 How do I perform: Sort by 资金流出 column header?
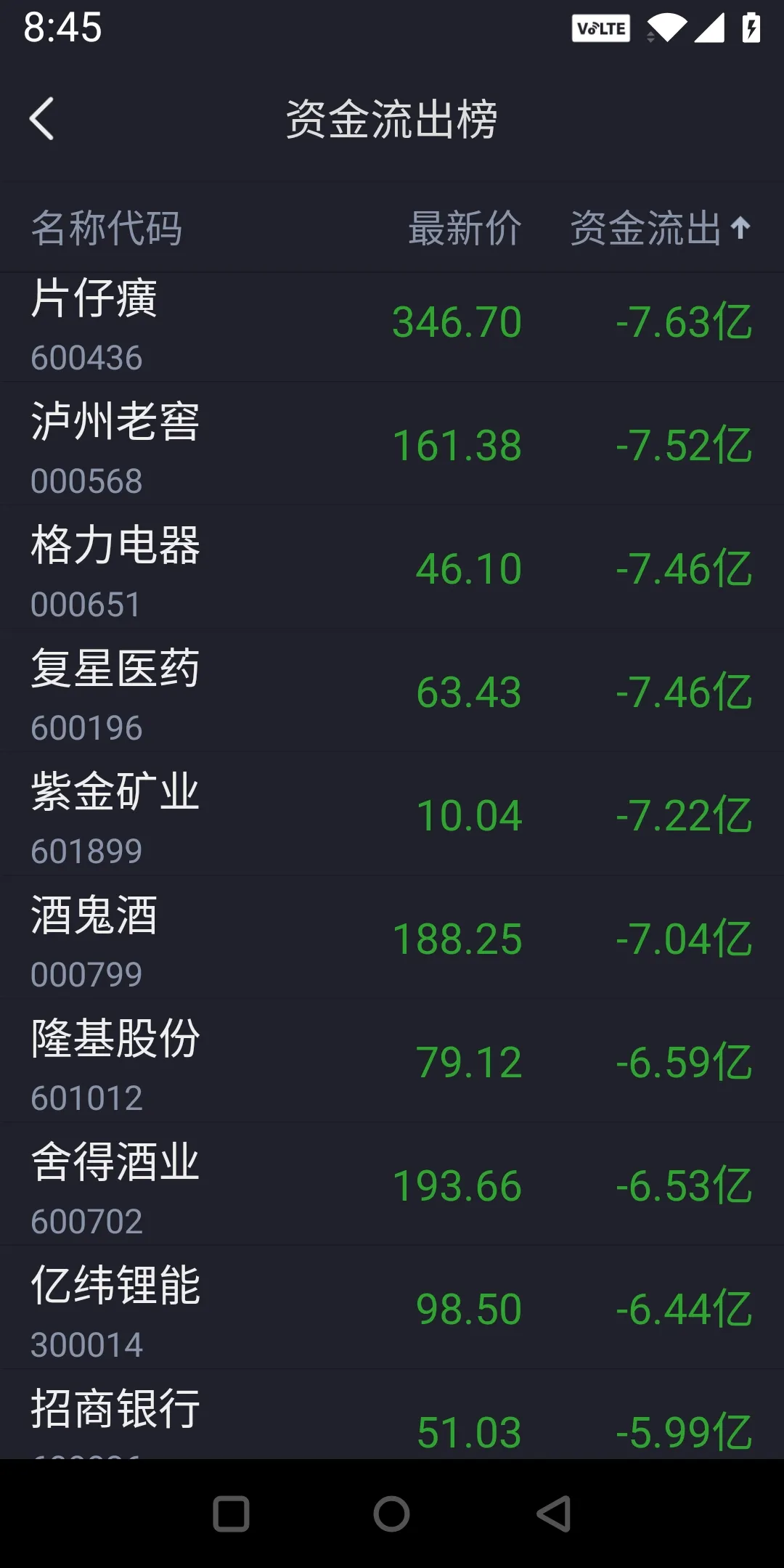pos(660,228)
